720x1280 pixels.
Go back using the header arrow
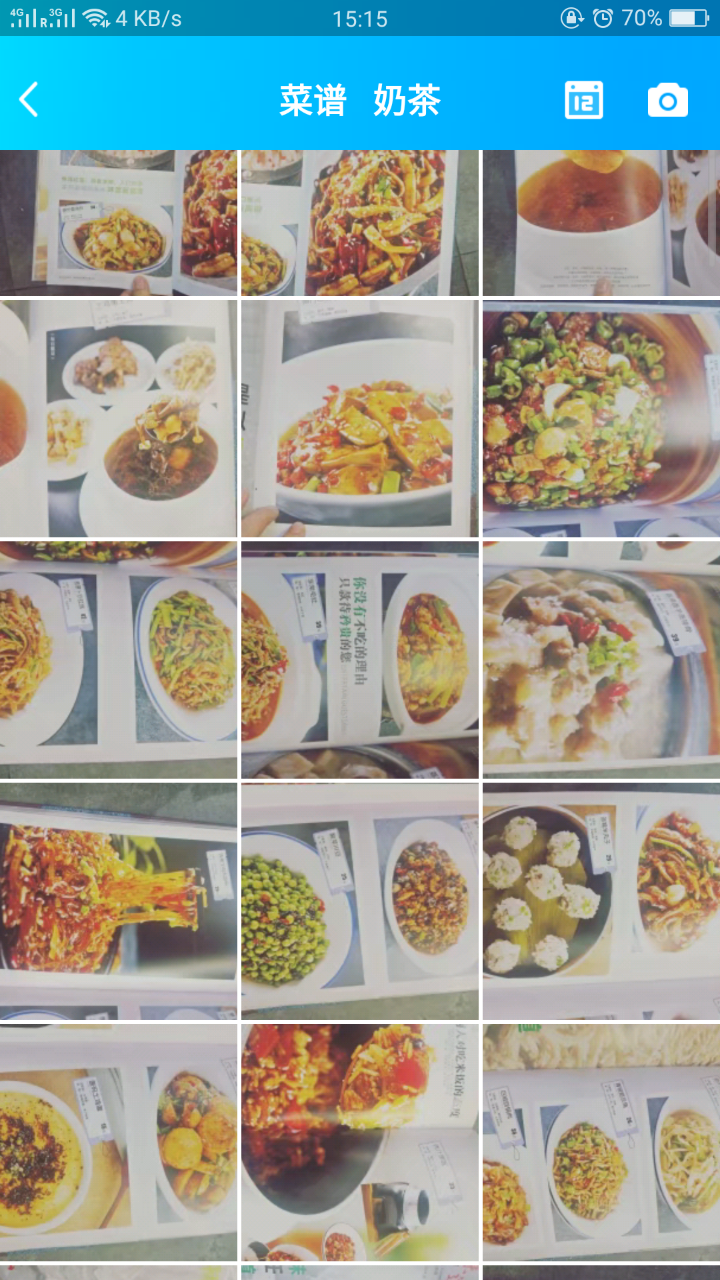tap(30, 100)
